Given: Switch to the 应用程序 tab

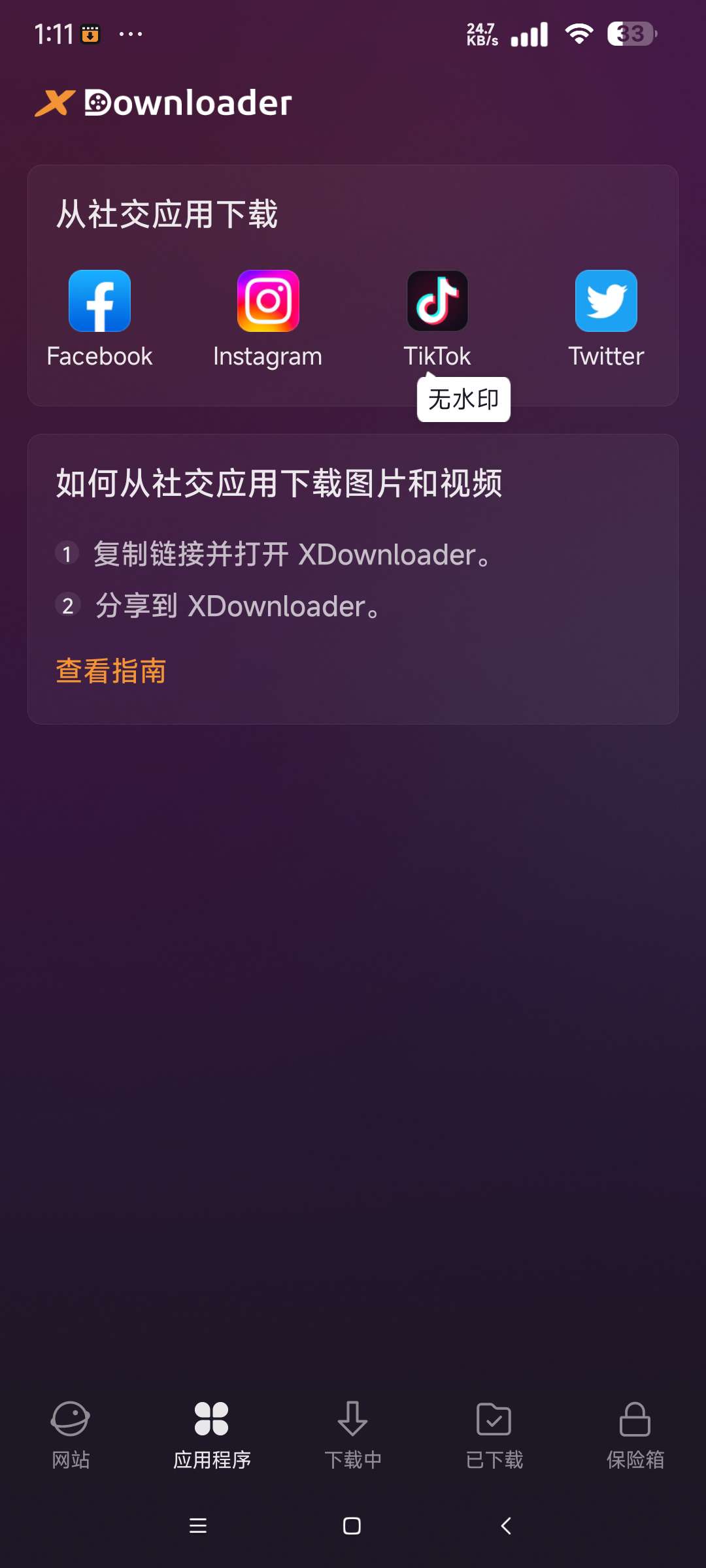Looking at the screenshot, I should click(x=212, y=1434).
